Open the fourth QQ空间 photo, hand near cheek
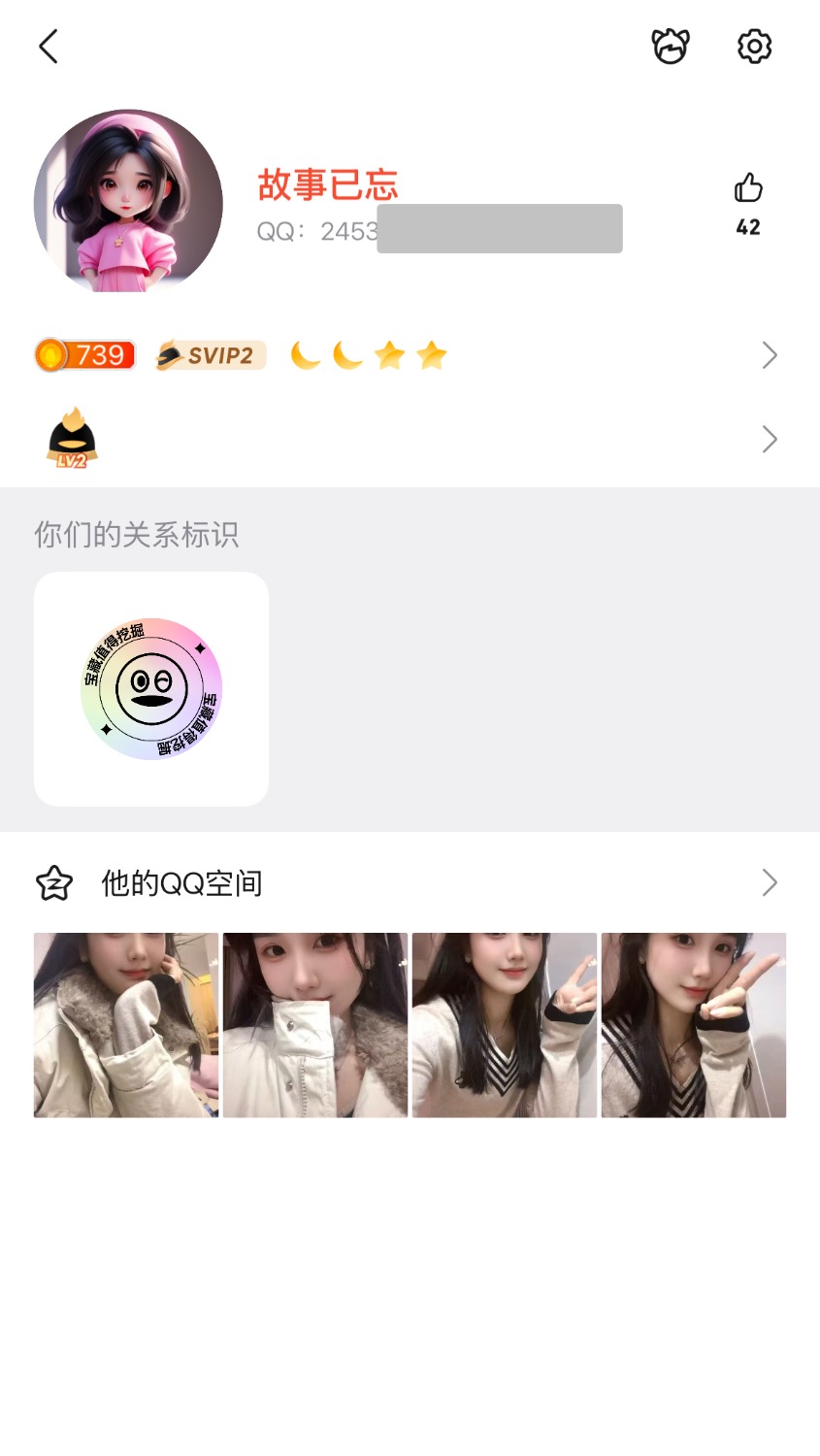The height and width of the screenshot is (1456, 820). (694, 1025)
